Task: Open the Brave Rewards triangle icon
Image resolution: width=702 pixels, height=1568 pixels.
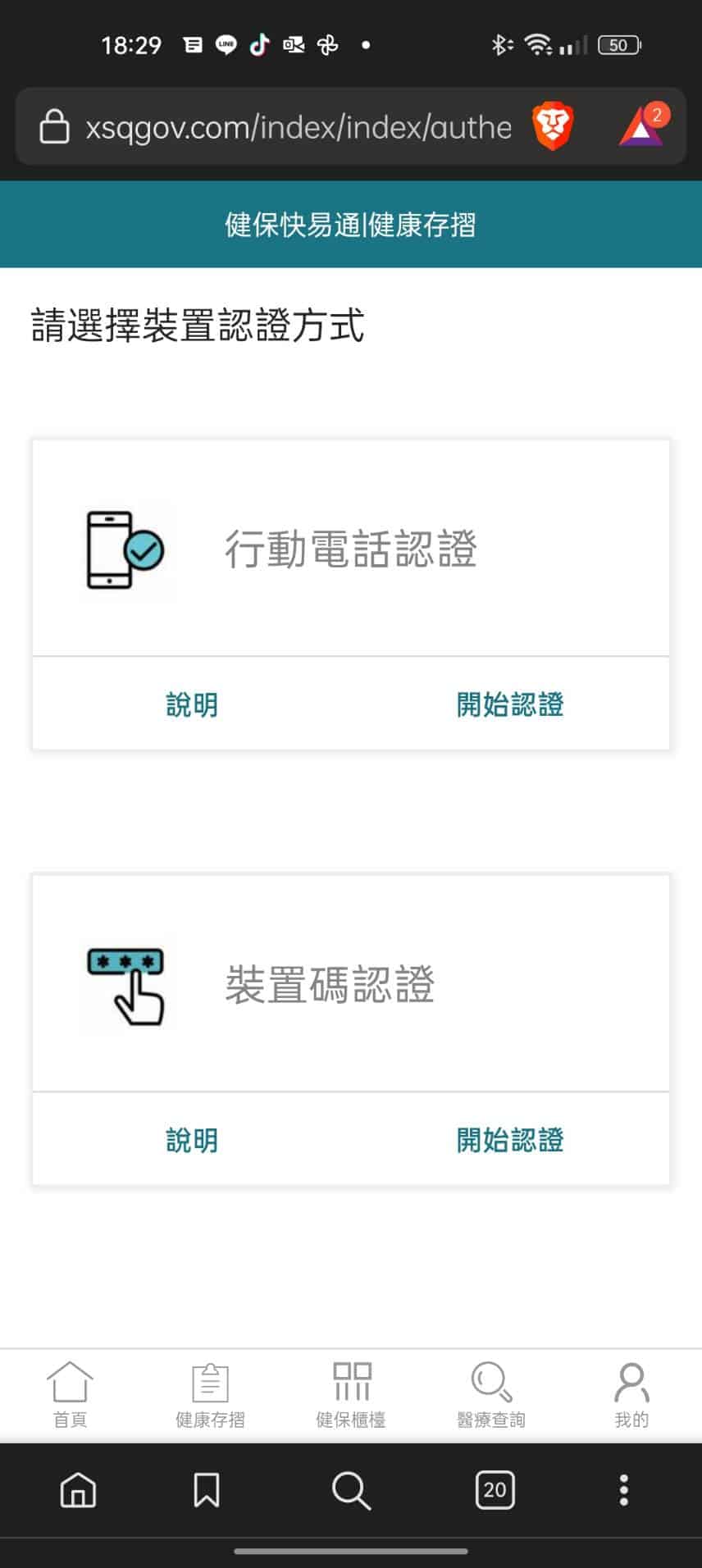Action: click(642, 127)
